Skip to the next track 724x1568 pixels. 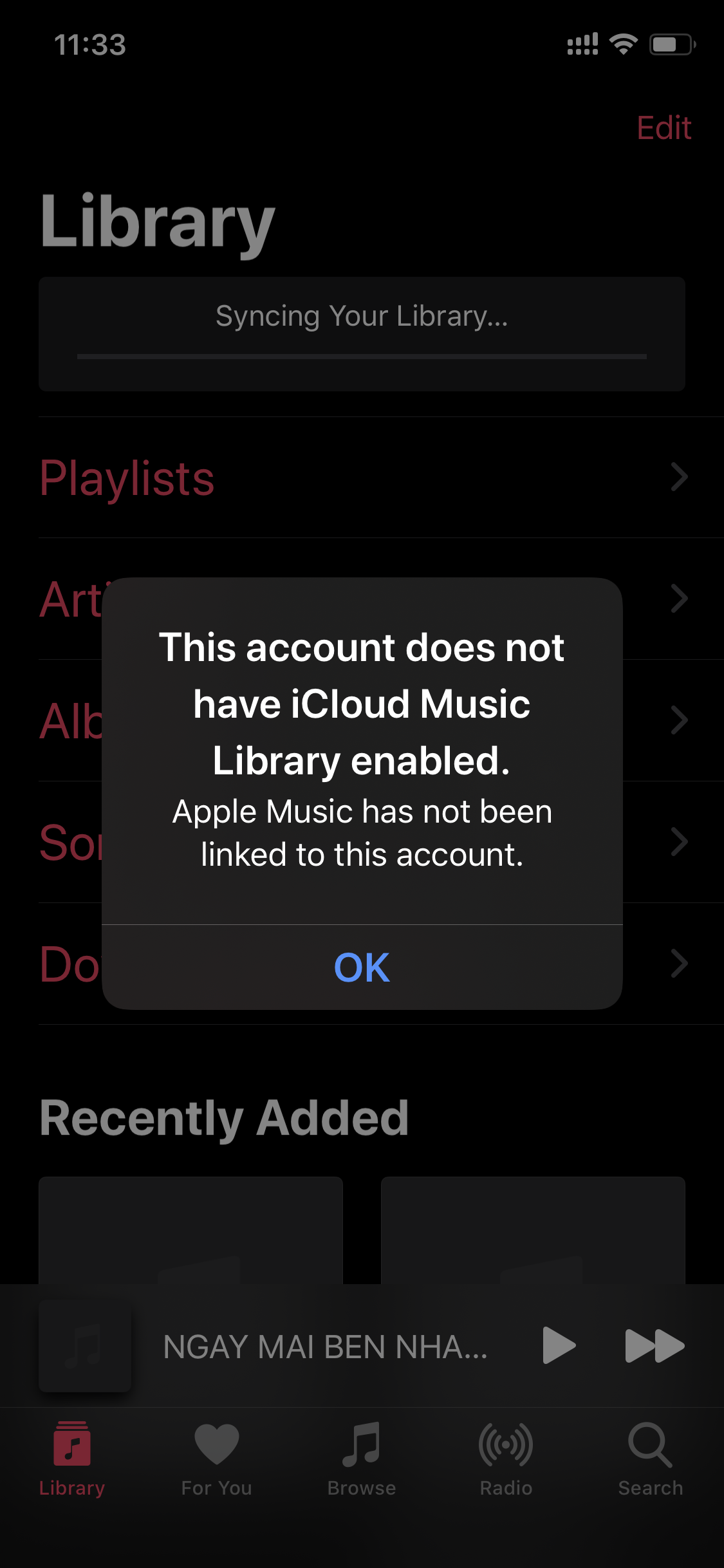[654, 1345]
